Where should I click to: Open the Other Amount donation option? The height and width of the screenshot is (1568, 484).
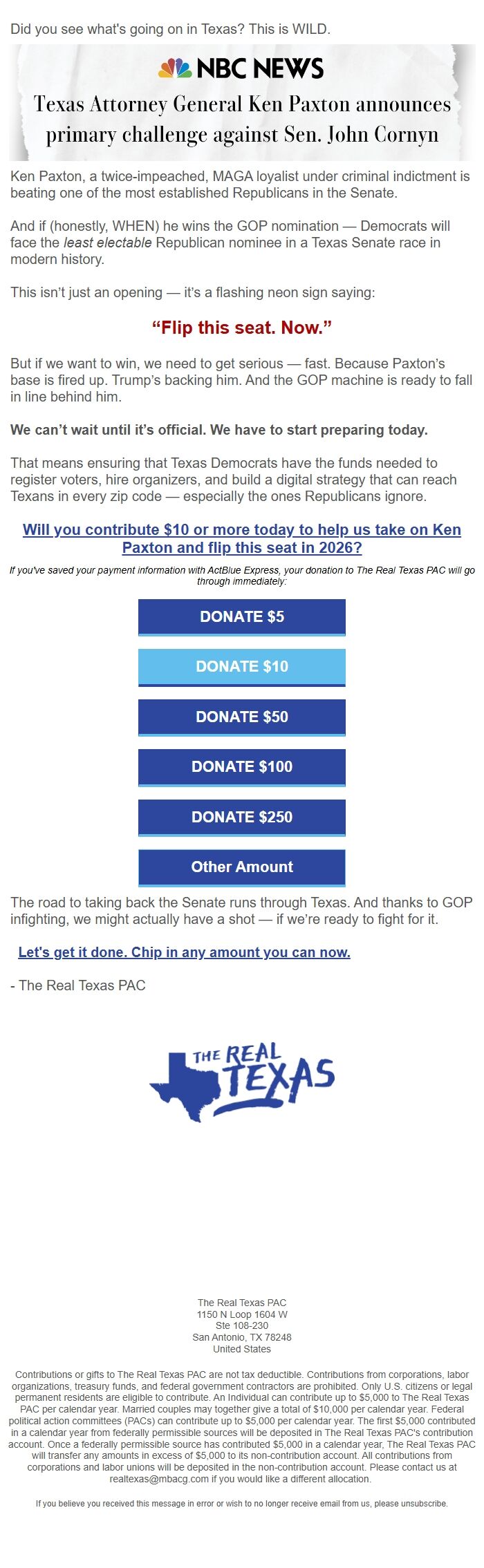coord(242,867)
